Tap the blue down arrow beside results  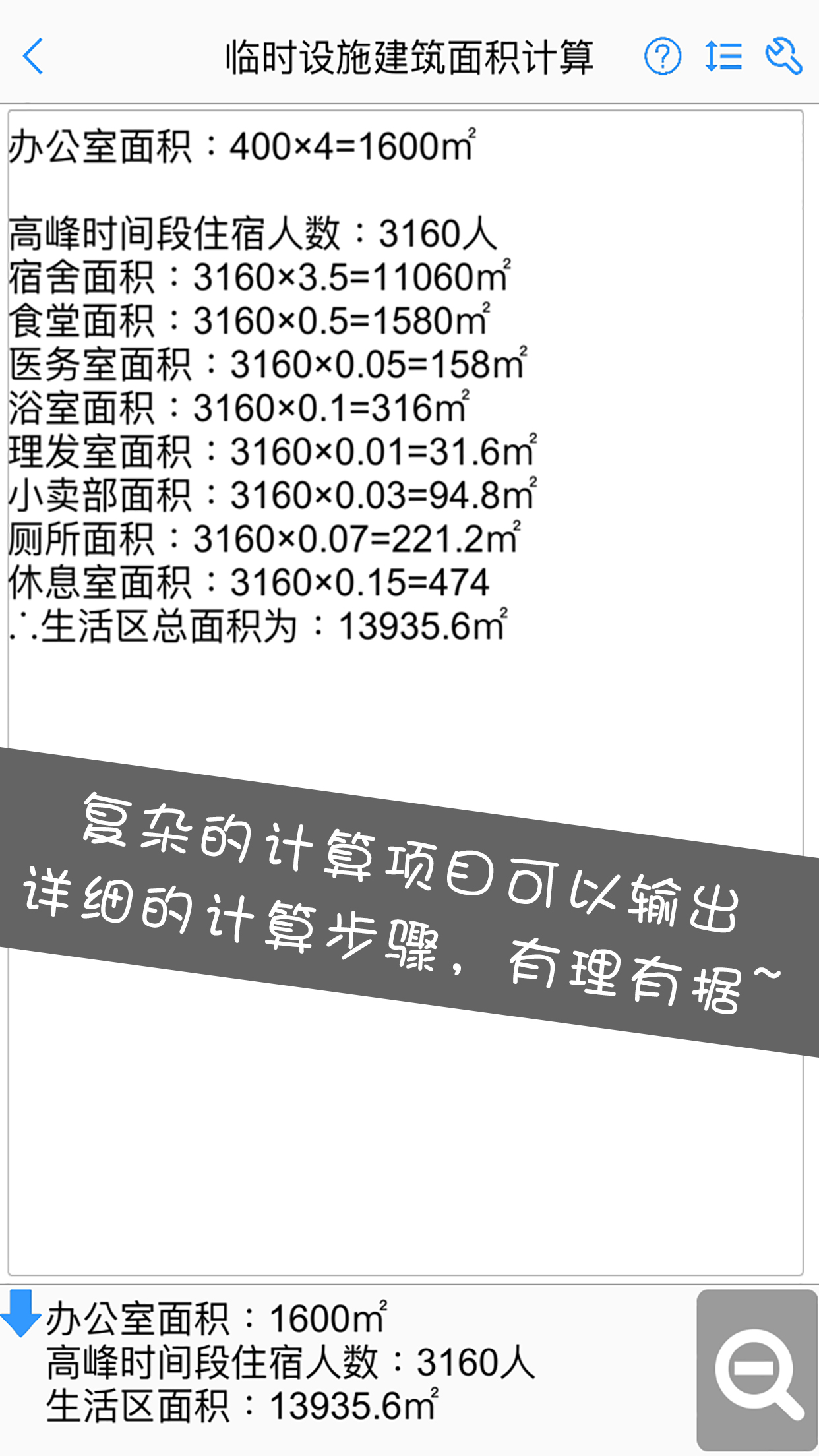click(x=21, y=1313)
